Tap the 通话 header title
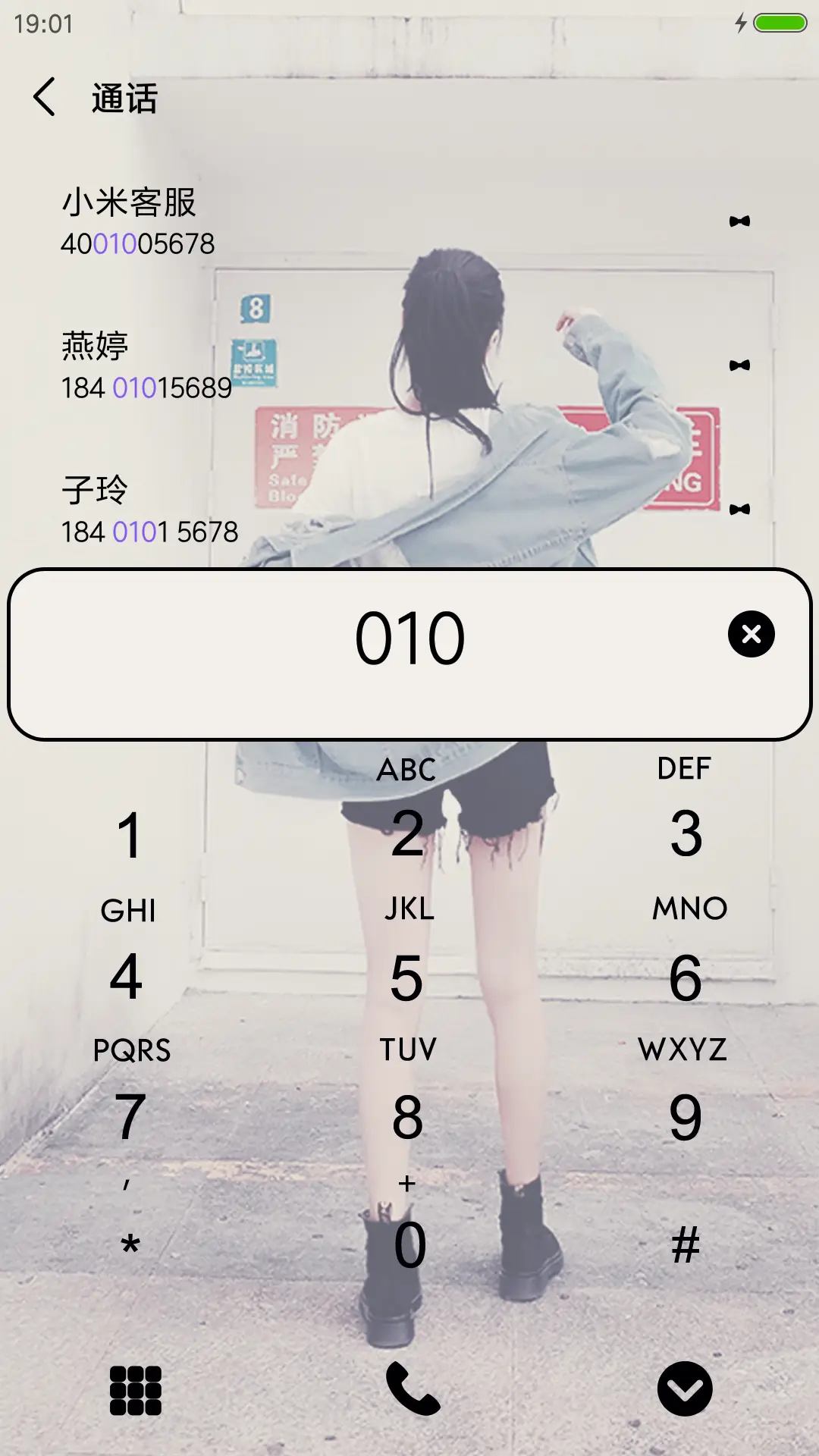819x1456 pixels. coord(124,99)
